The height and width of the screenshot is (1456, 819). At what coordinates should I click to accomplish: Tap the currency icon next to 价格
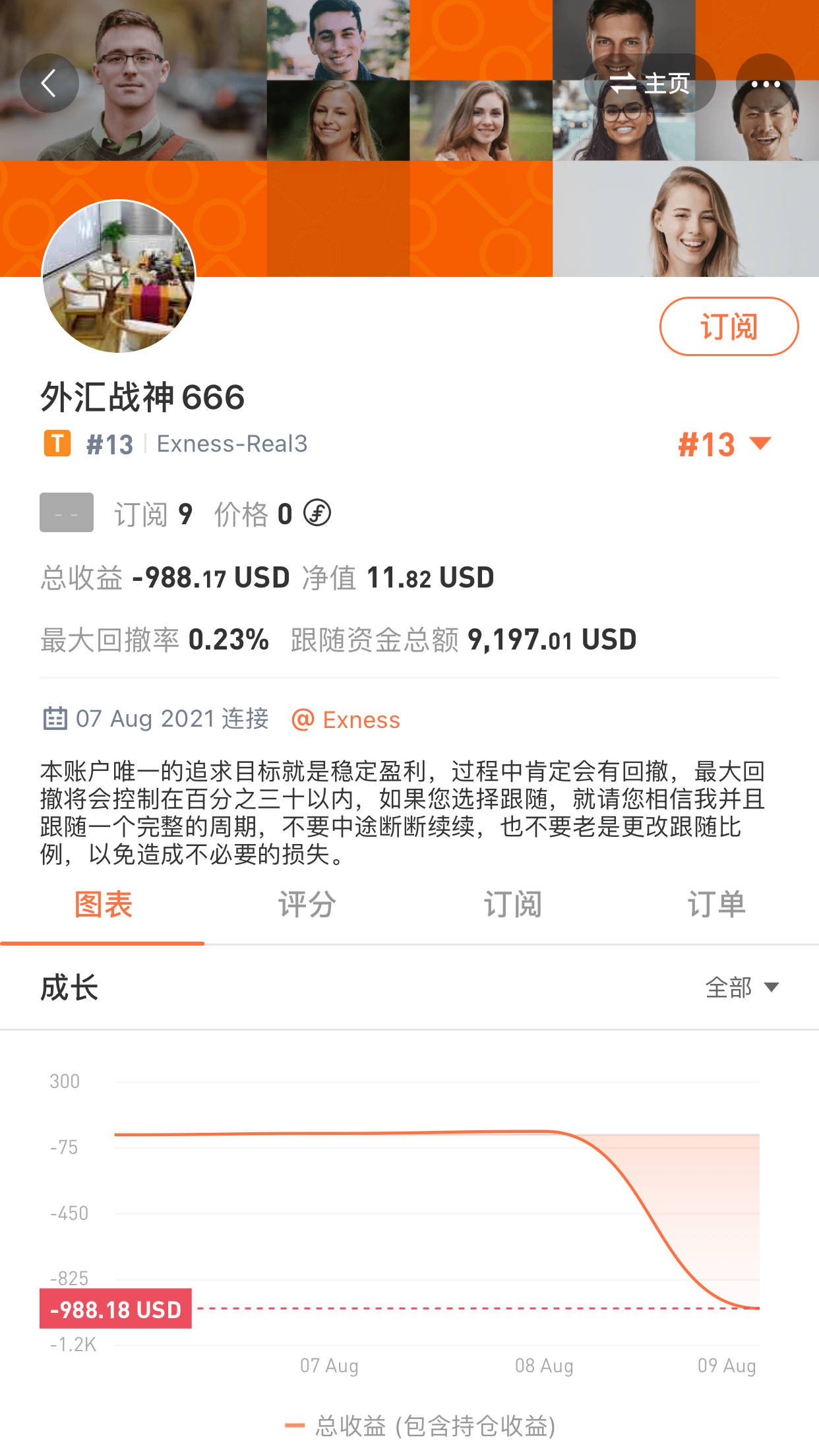(x=317, y=513)
